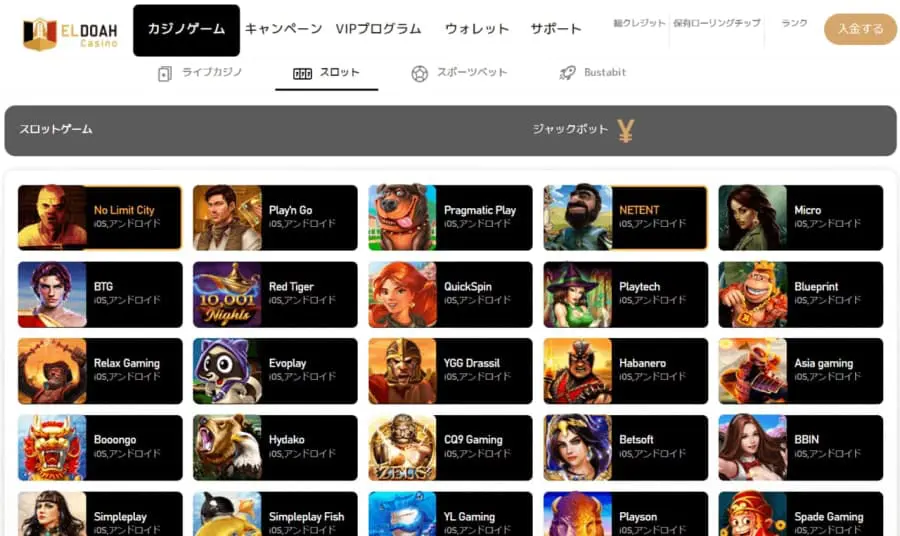The image size is (900, 536).
Task: Tap the 入金する deposit button
Action: [x=860, y=29]
